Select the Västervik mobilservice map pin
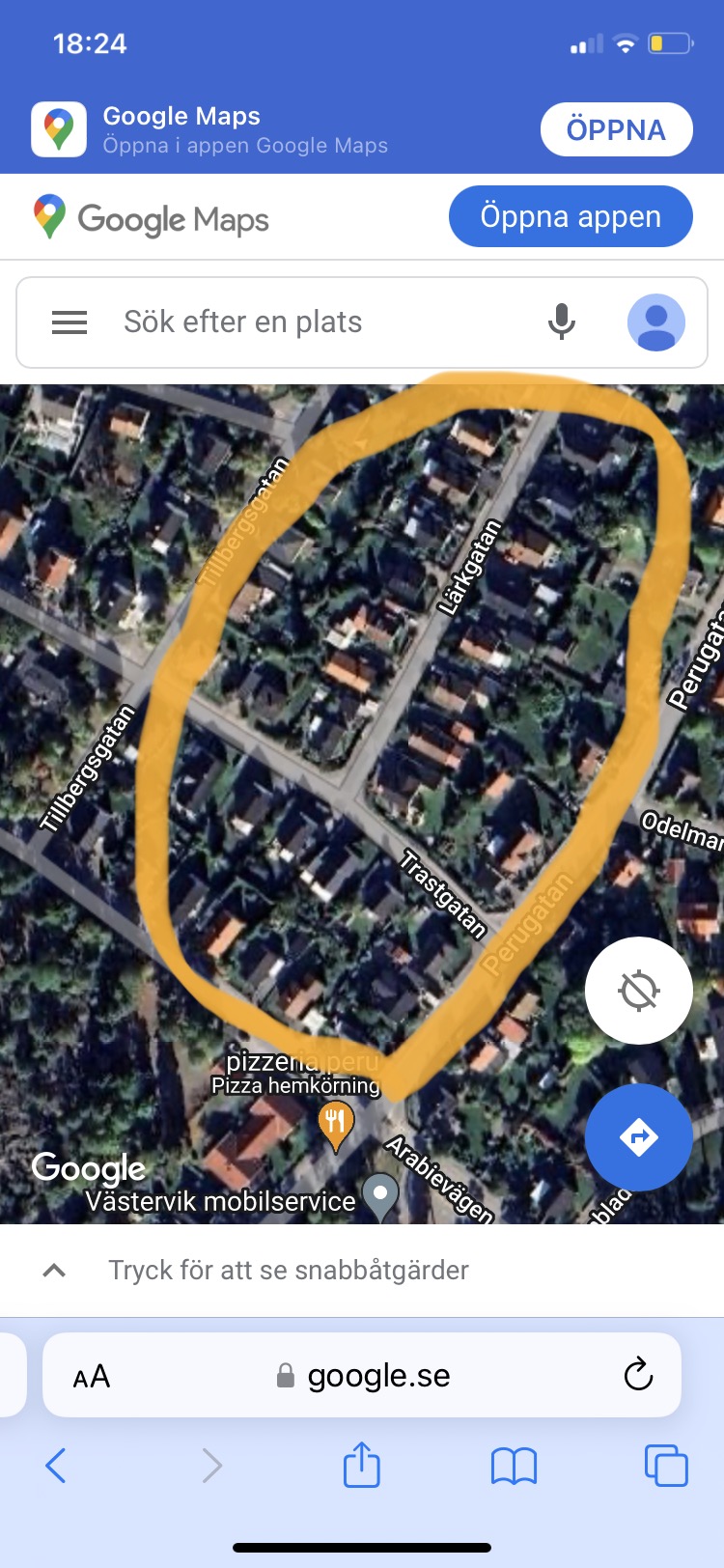This screenshot has width=724, height=1568. point(380,1197)
